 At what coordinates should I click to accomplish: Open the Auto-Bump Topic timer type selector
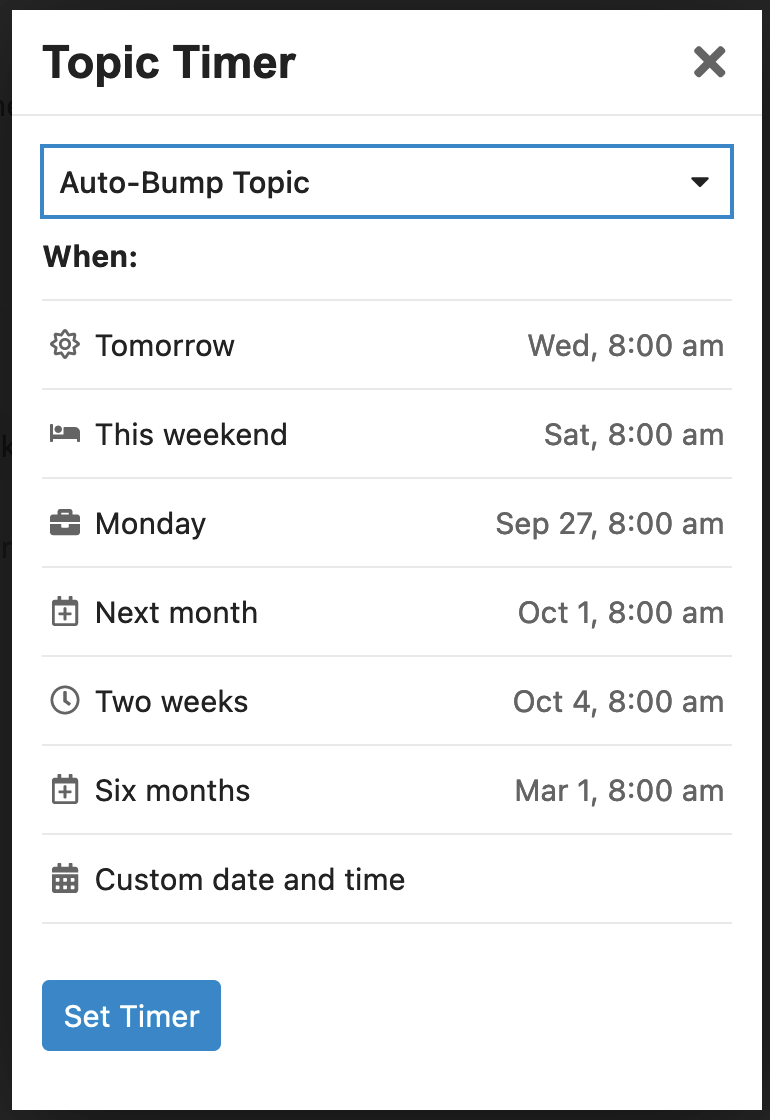click(387, 182)
